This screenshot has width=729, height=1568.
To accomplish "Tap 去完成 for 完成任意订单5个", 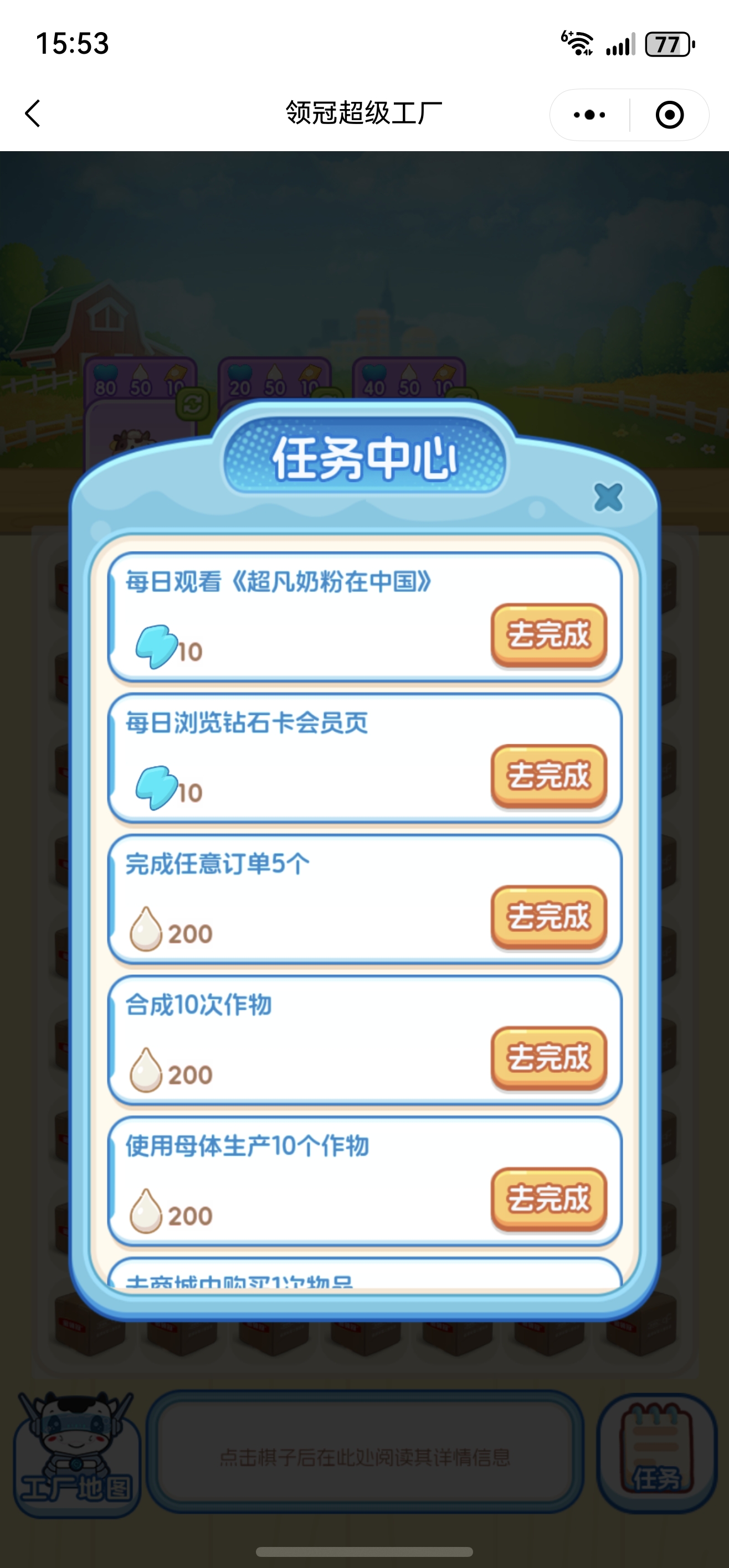I will click(549, 917).
